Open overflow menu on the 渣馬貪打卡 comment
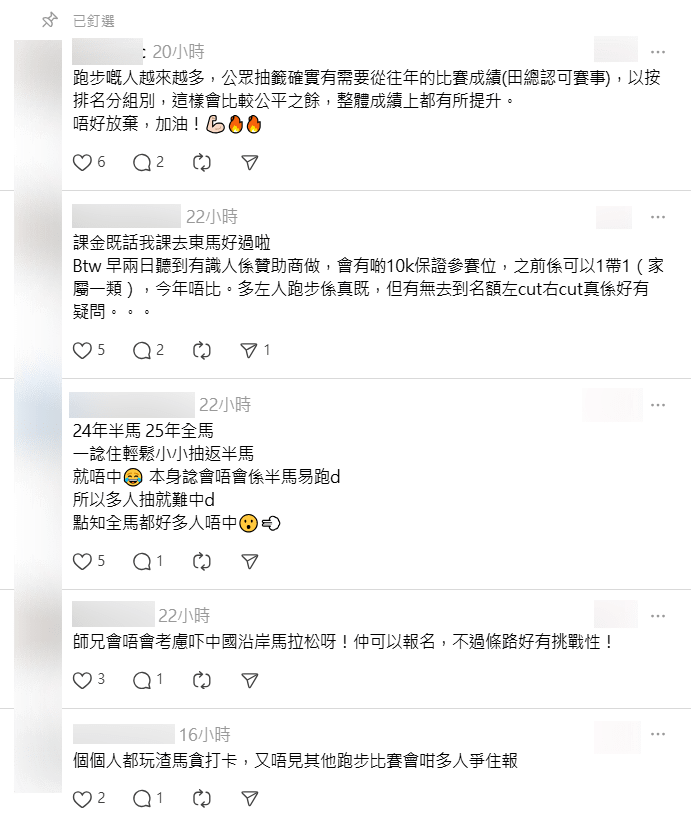The height and width of the screenshot is (823, 691). coord(657,734)
